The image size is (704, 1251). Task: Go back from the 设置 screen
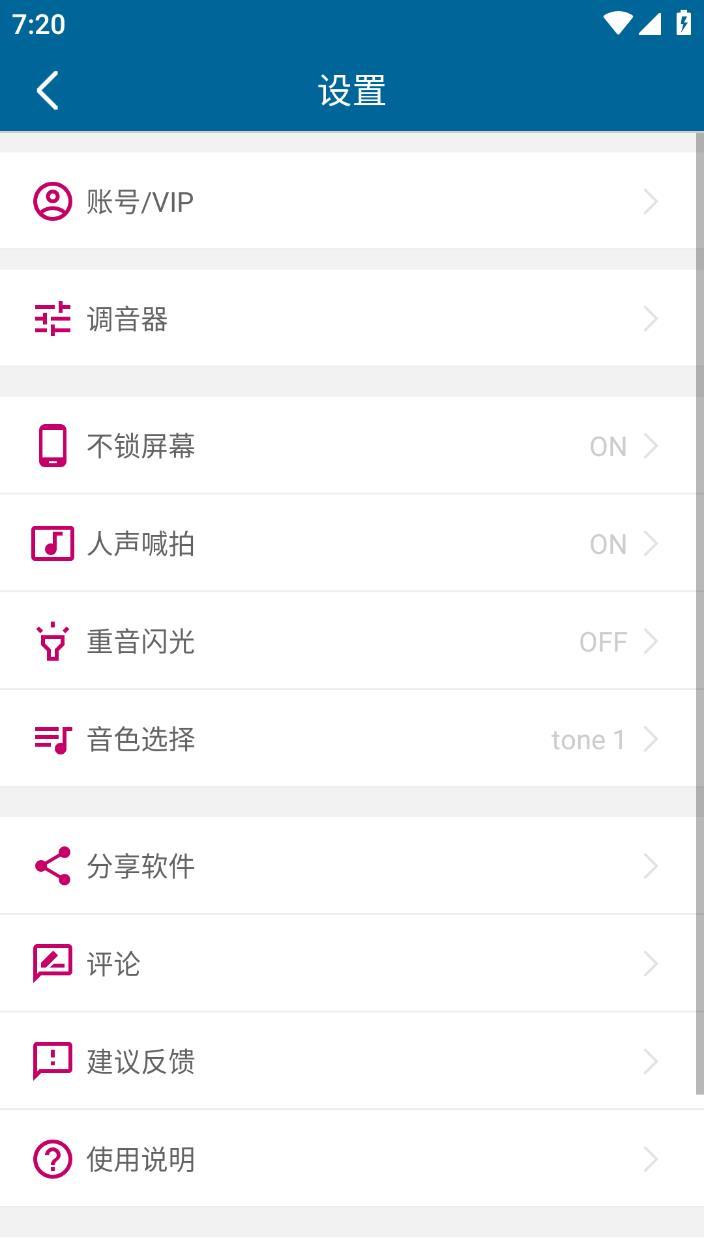[47, 90]
